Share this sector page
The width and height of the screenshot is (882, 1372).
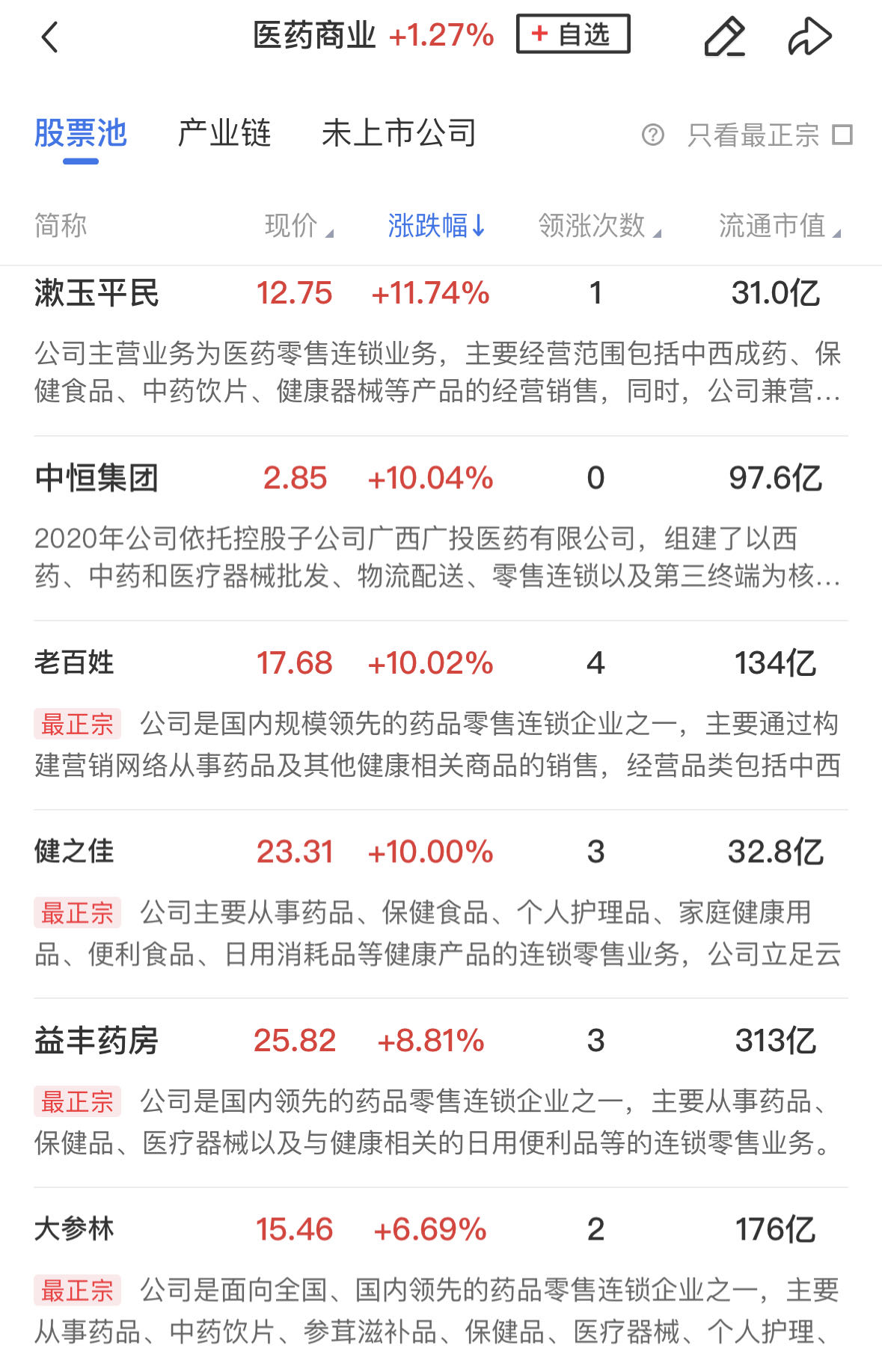809,37
